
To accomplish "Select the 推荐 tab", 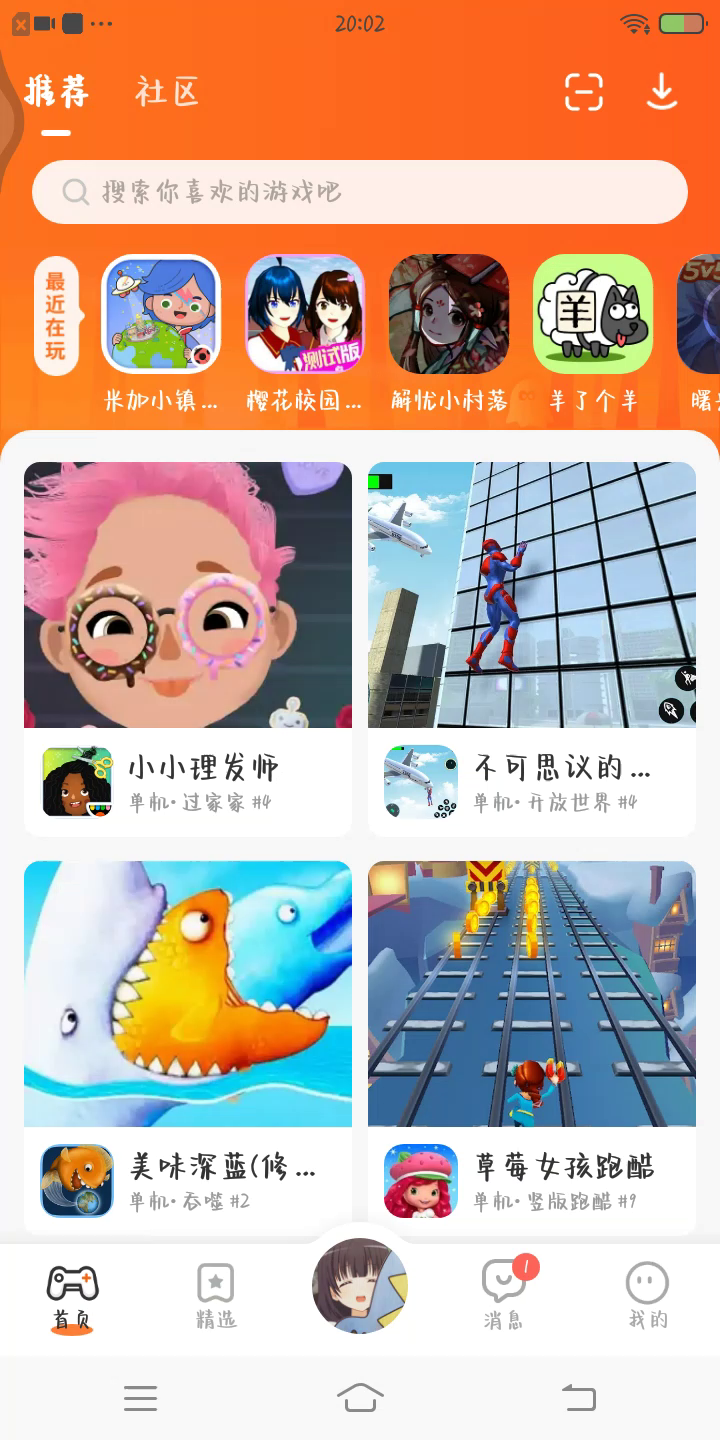I will 56,92.
